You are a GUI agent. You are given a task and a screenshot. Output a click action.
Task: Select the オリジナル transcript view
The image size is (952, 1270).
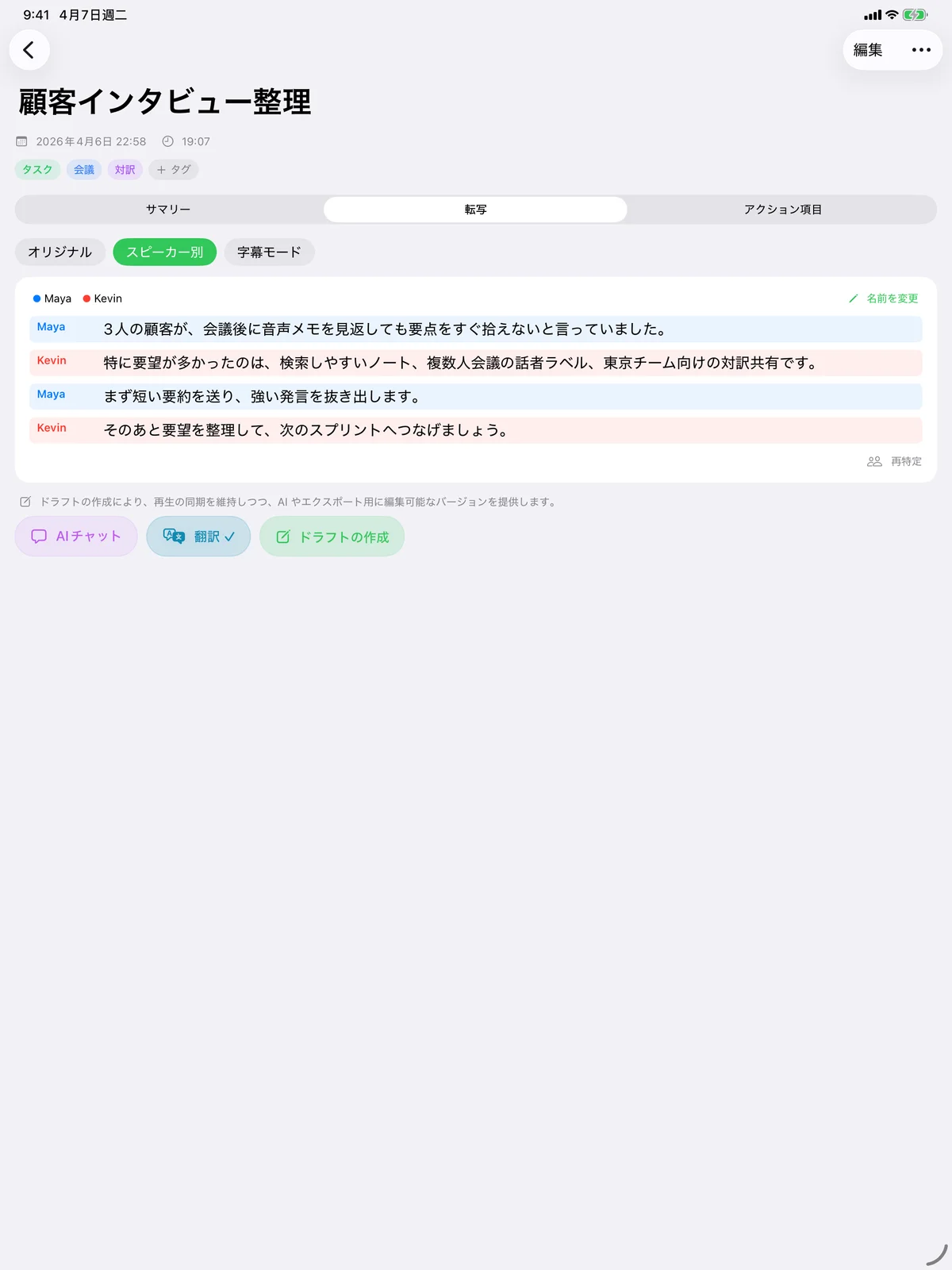pos(59,252)
